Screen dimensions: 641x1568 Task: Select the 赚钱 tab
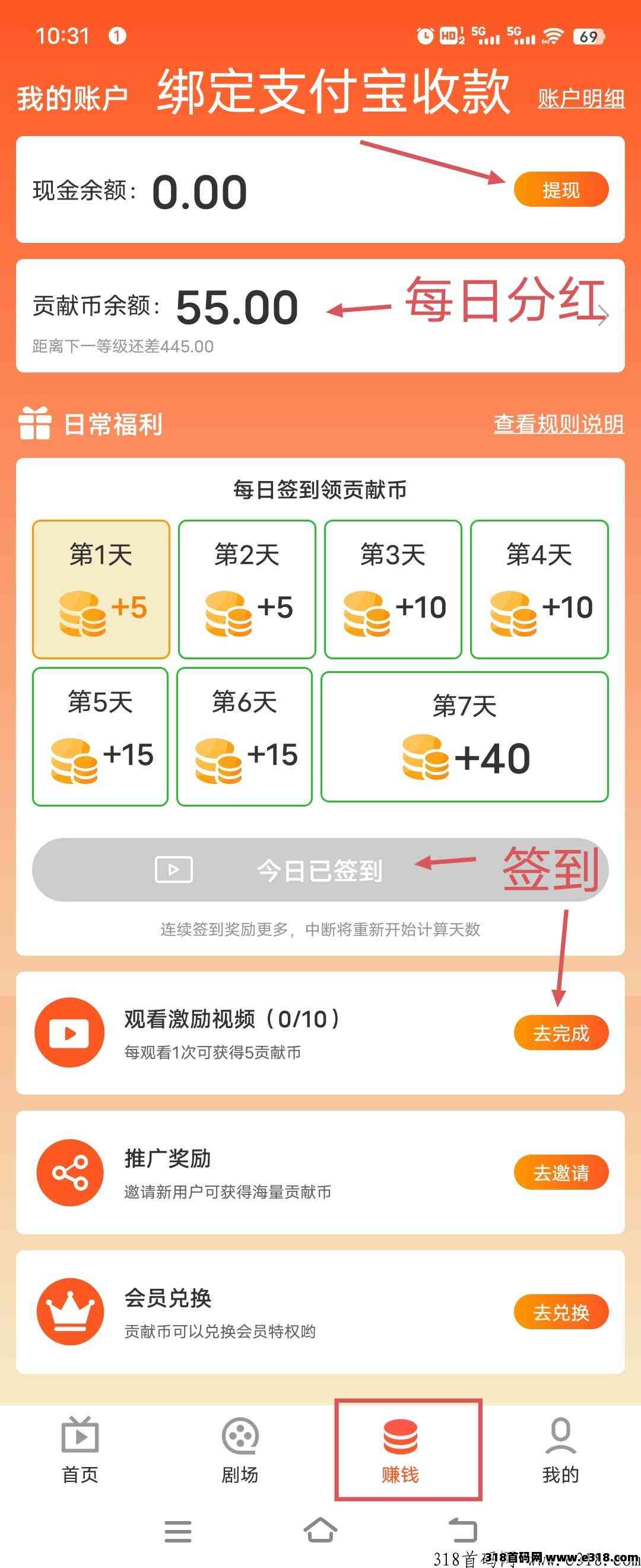pyautogui.click(x=400, y=1450)
